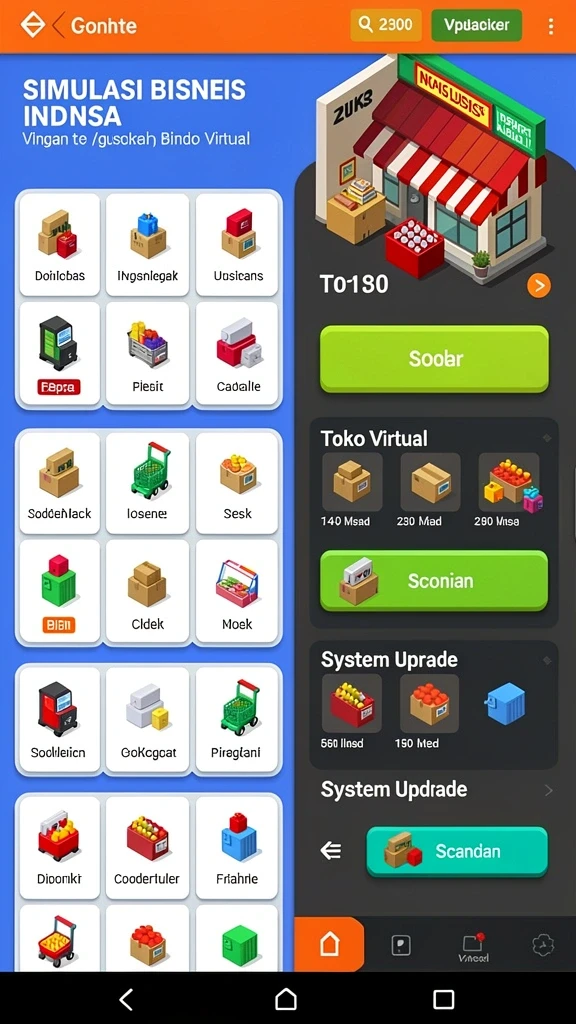Open the Piraglani cart tile
The width and height of the screenshot is (576, 1024).
(238, 720)
